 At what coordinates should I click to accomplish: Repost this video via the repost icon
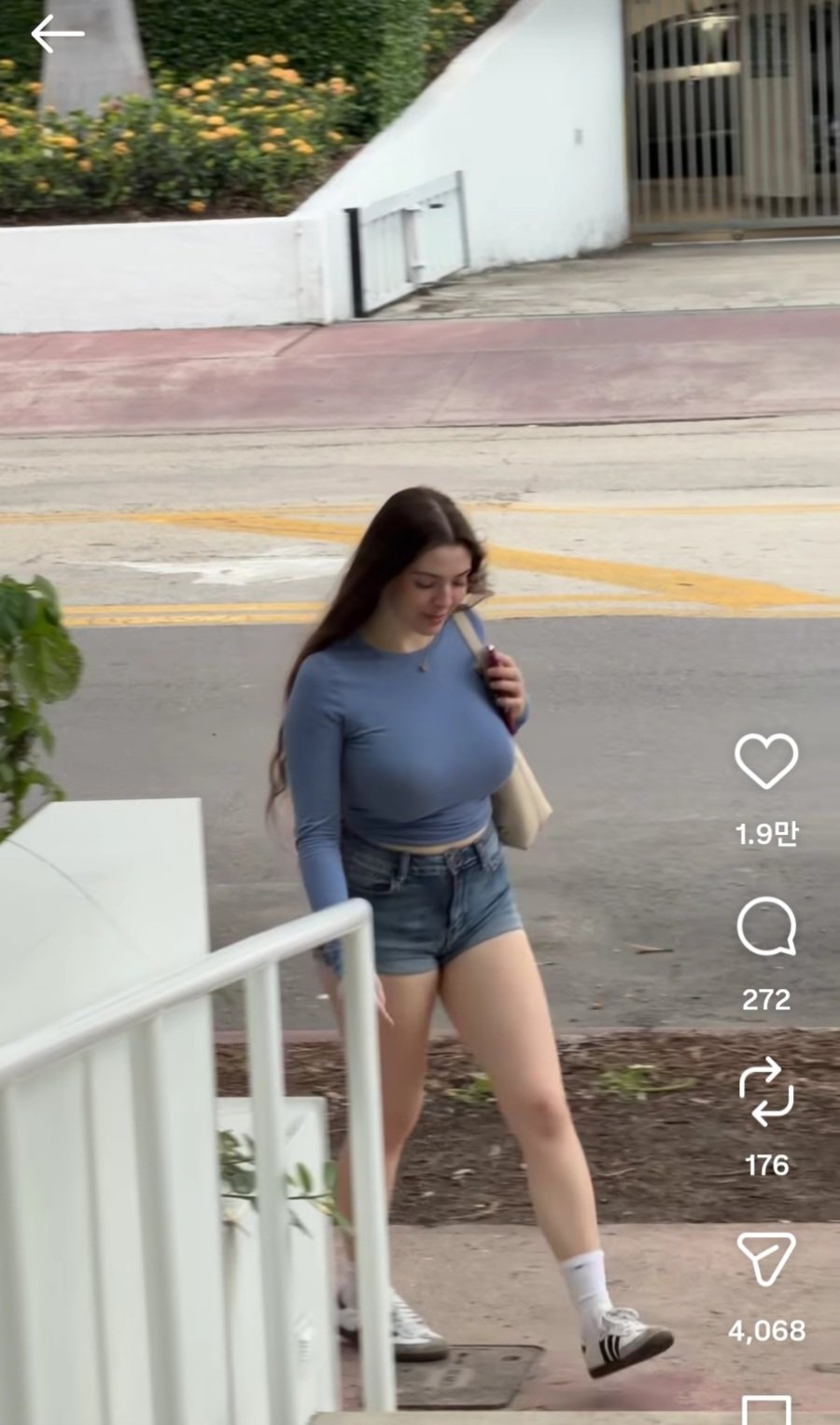(766, 1091)
